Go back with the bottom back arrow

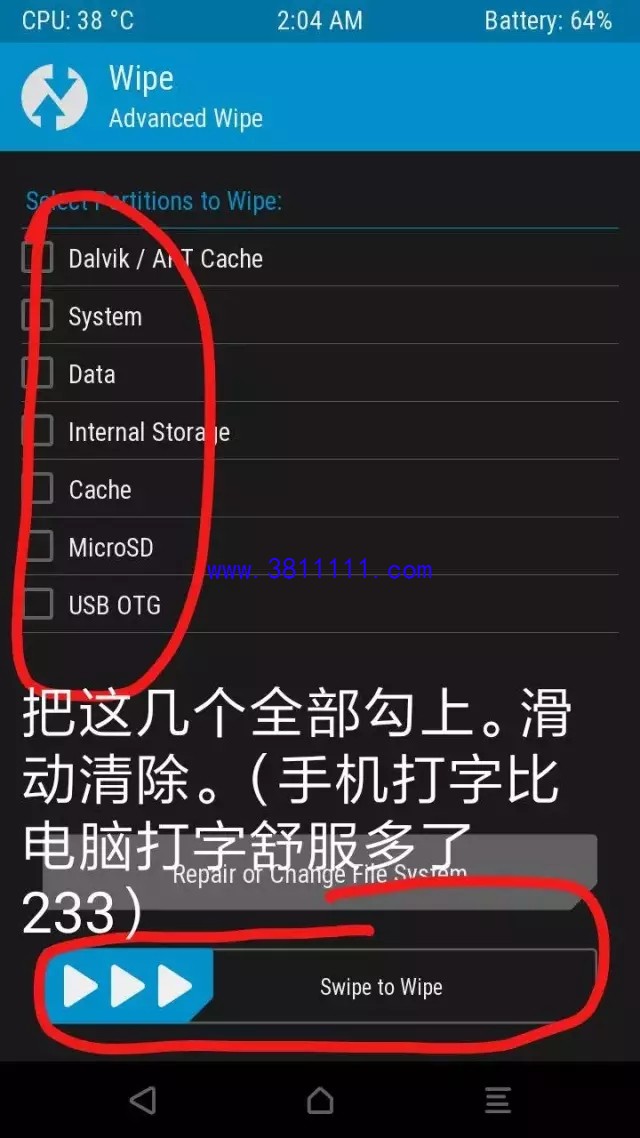point(143,1100)
